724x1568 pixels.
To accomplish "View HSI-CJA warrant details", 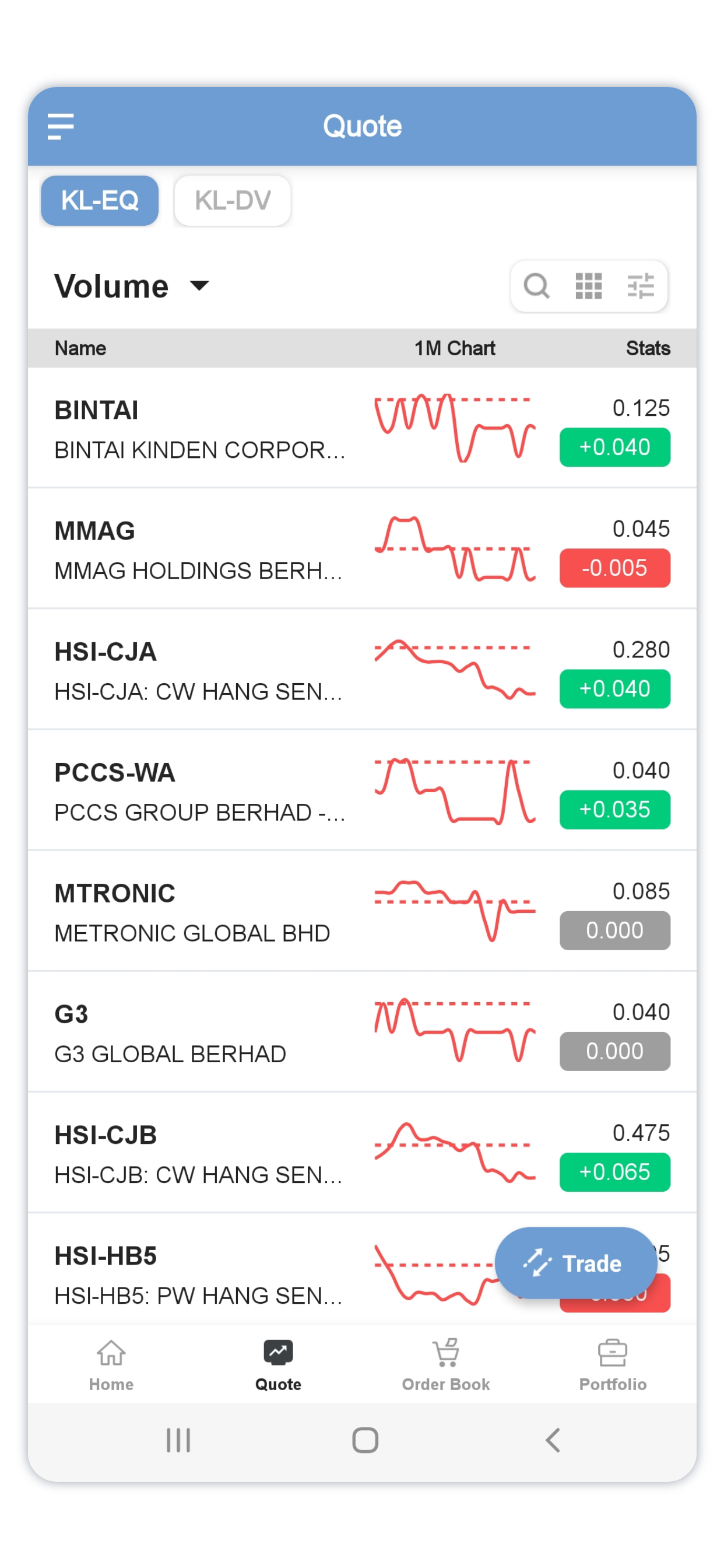I will (362, 670).
